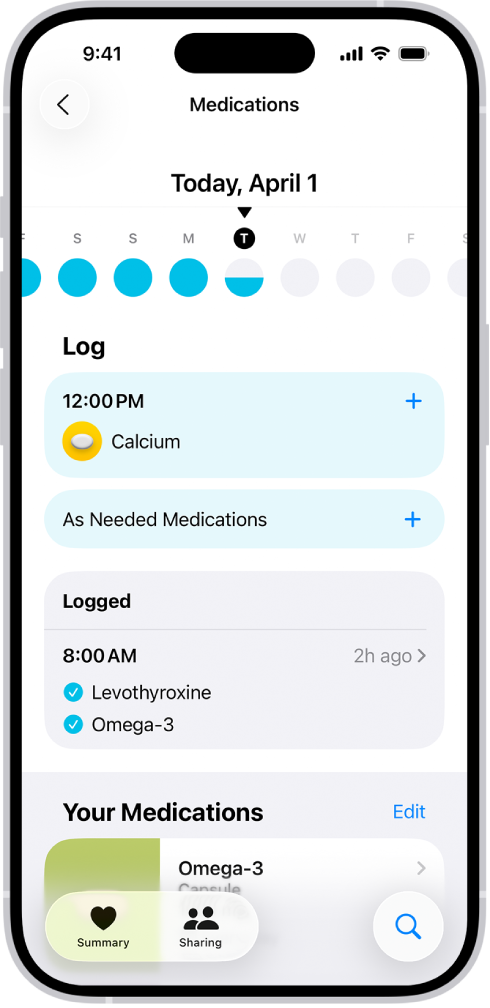Edit Your Medications list
This screenshot has width=490, height=1008.
(x=409, y=812)
